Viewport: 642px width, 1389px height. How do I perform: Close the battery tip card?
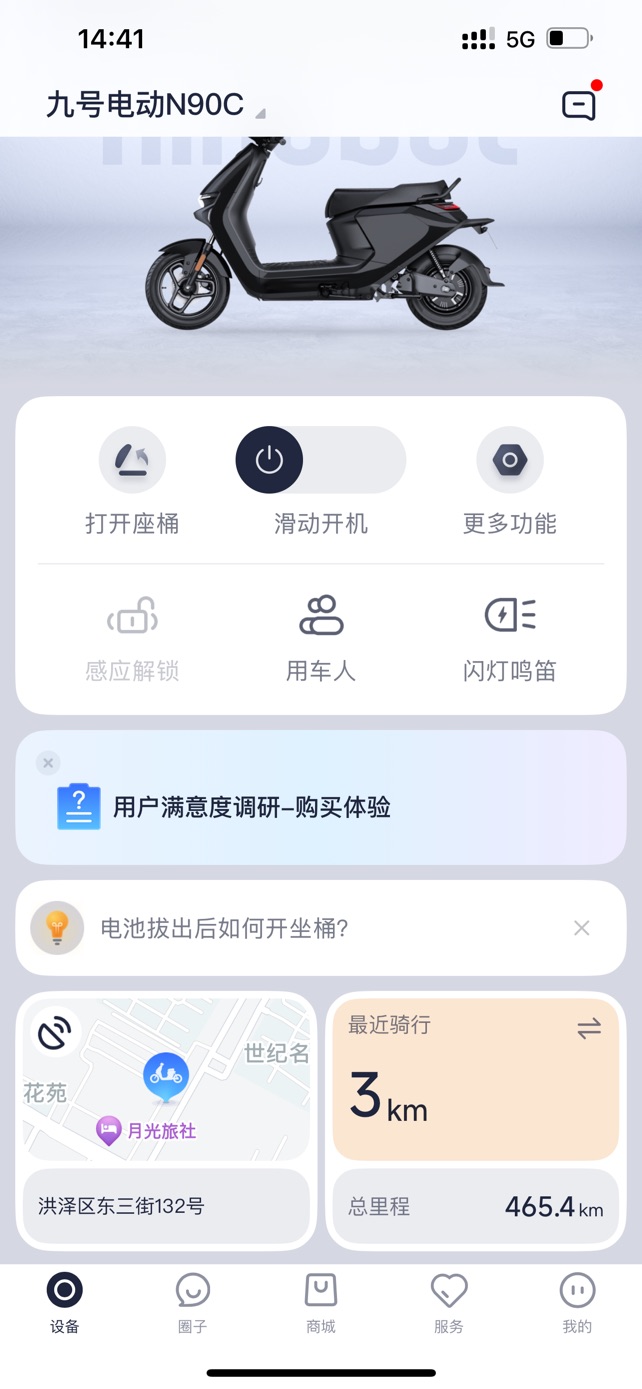coord(582,928)
